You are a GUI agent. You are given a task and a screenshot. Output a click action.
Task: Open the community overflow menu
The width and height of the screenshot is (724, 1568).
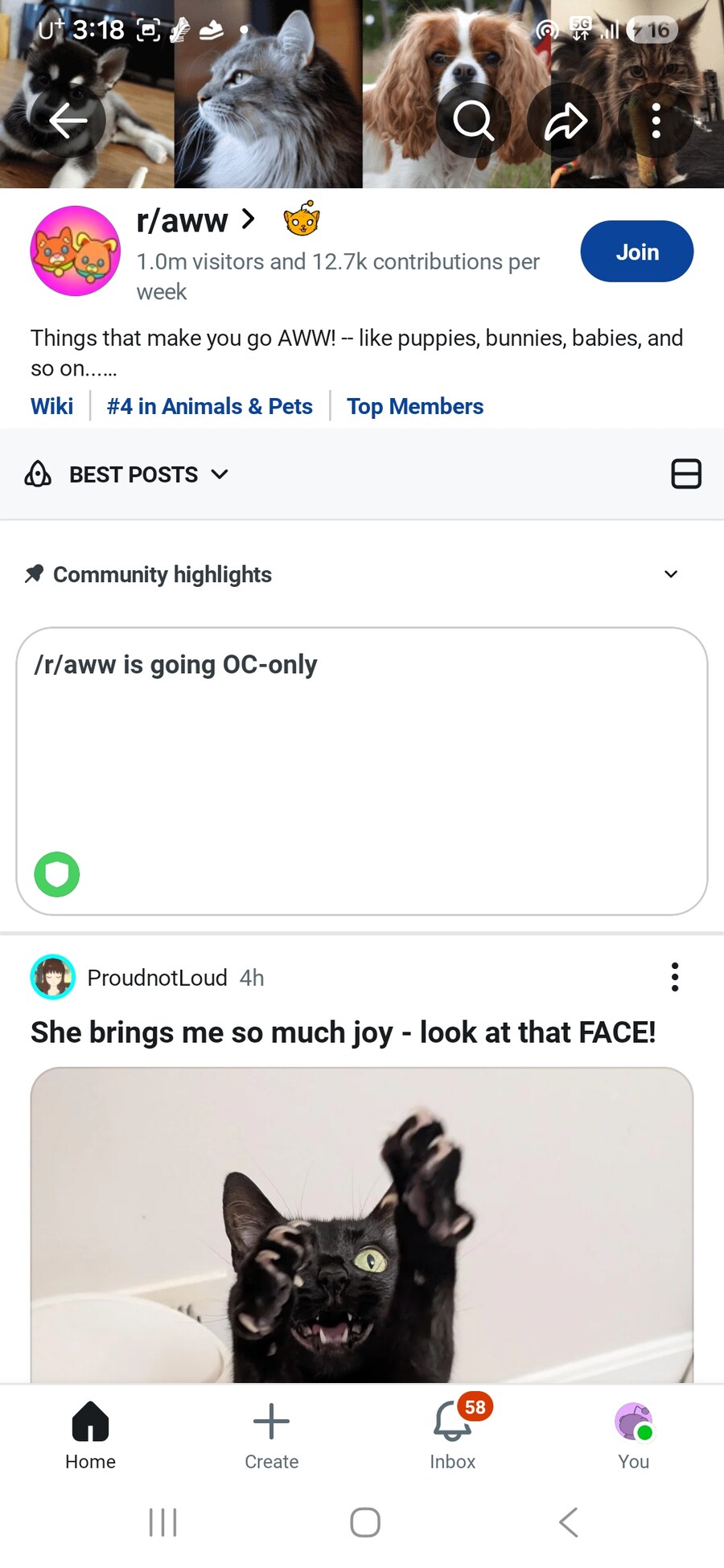tap(656, 121)
